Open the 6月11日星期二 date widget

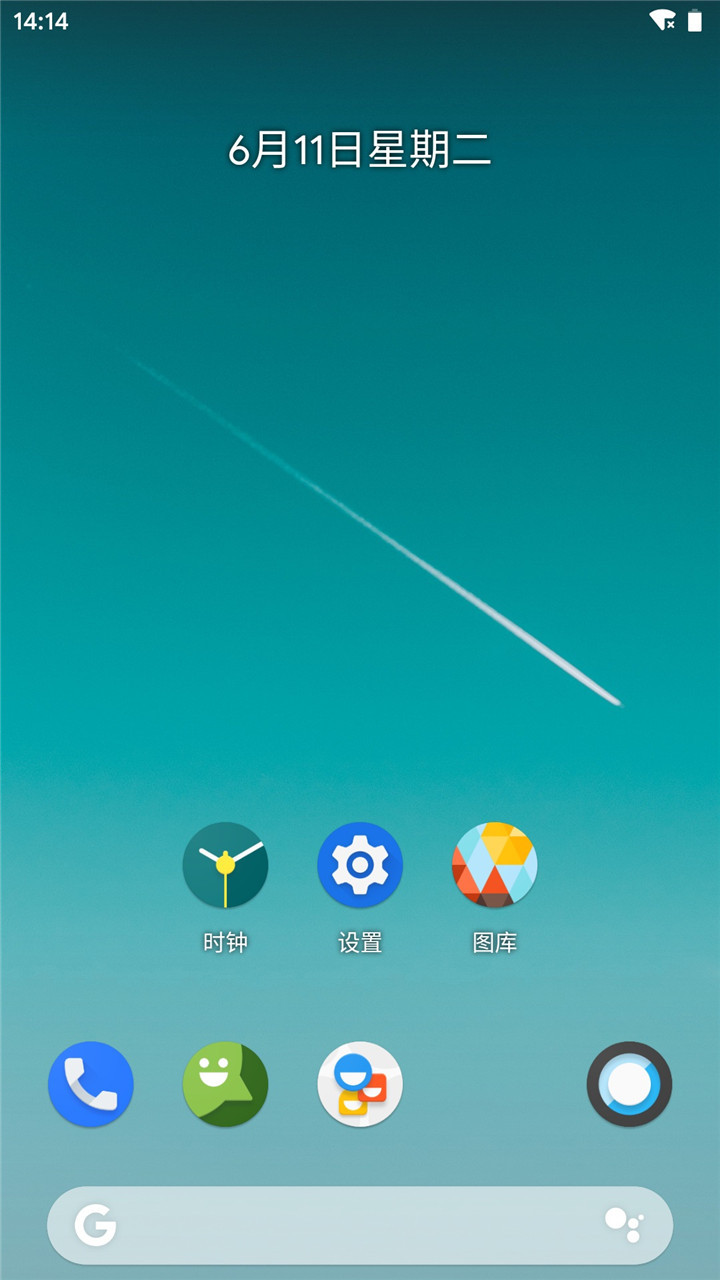[360, 151]
